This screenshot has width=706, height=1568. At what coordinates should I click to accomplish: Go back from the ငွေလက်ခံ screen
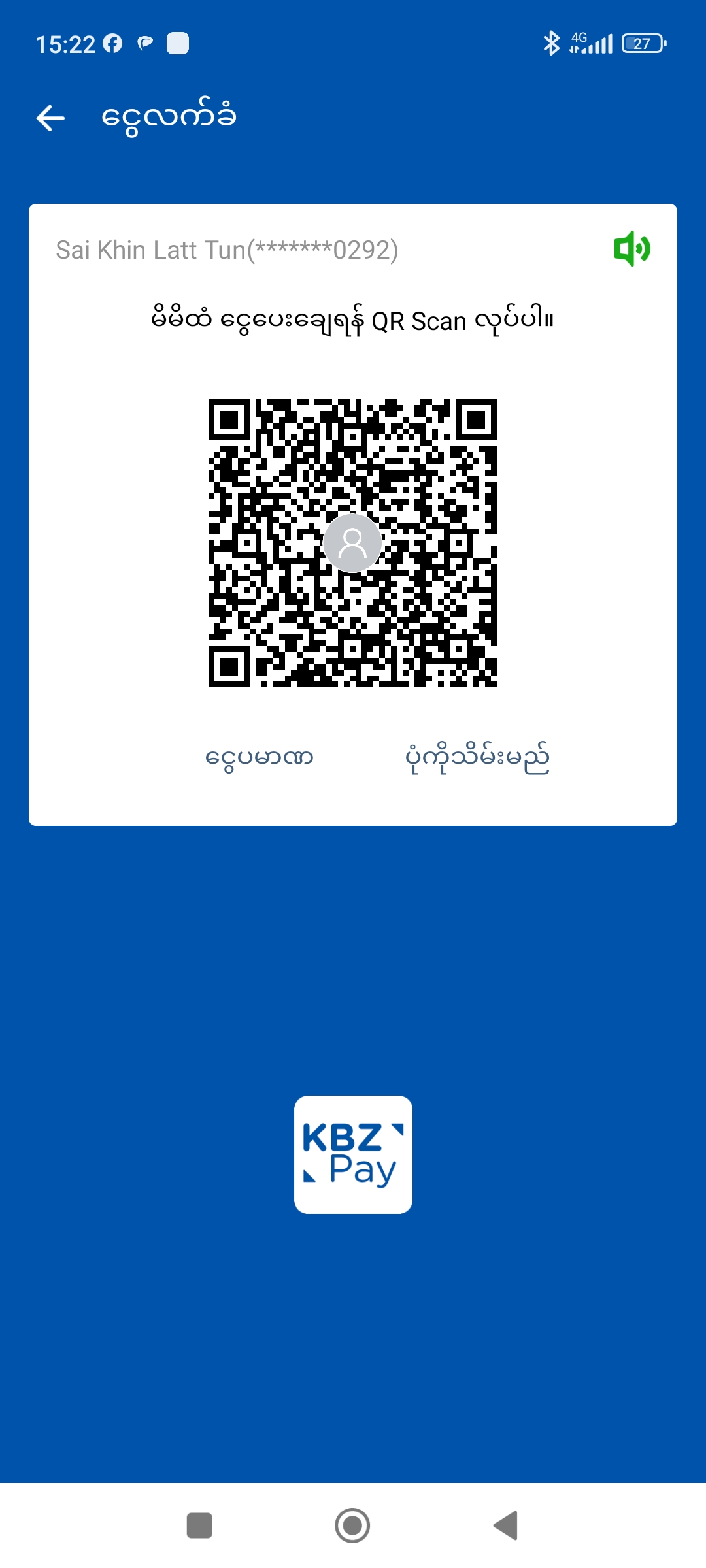coord(51,118)
